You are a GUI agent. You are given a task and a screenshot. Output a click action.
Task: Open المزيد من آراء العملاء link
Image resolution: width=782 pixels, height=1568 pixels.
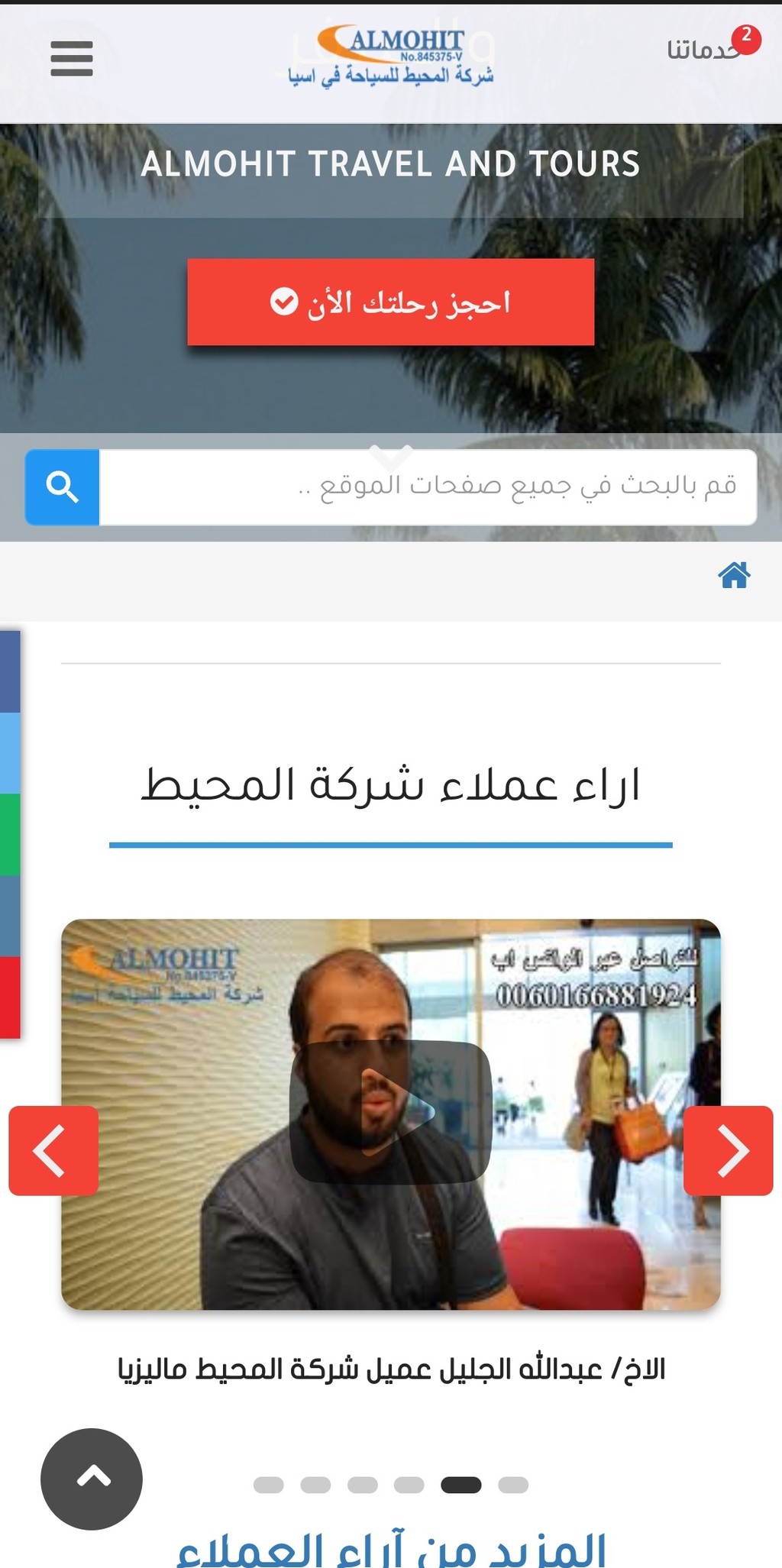click(x=391, y=1550)
